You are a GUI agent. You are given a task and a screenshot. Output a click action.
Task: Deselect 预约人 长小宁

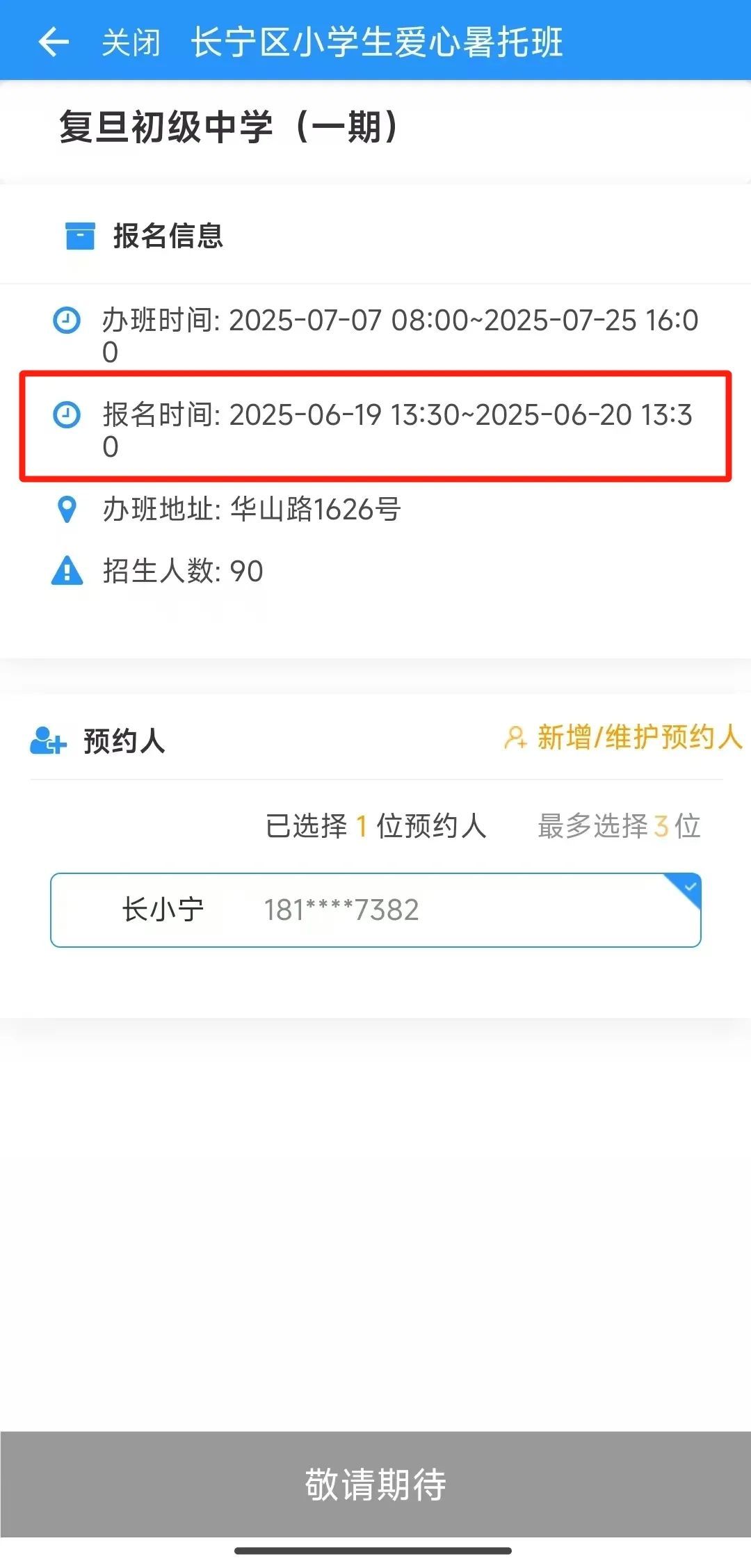click(x=375, y=910)
